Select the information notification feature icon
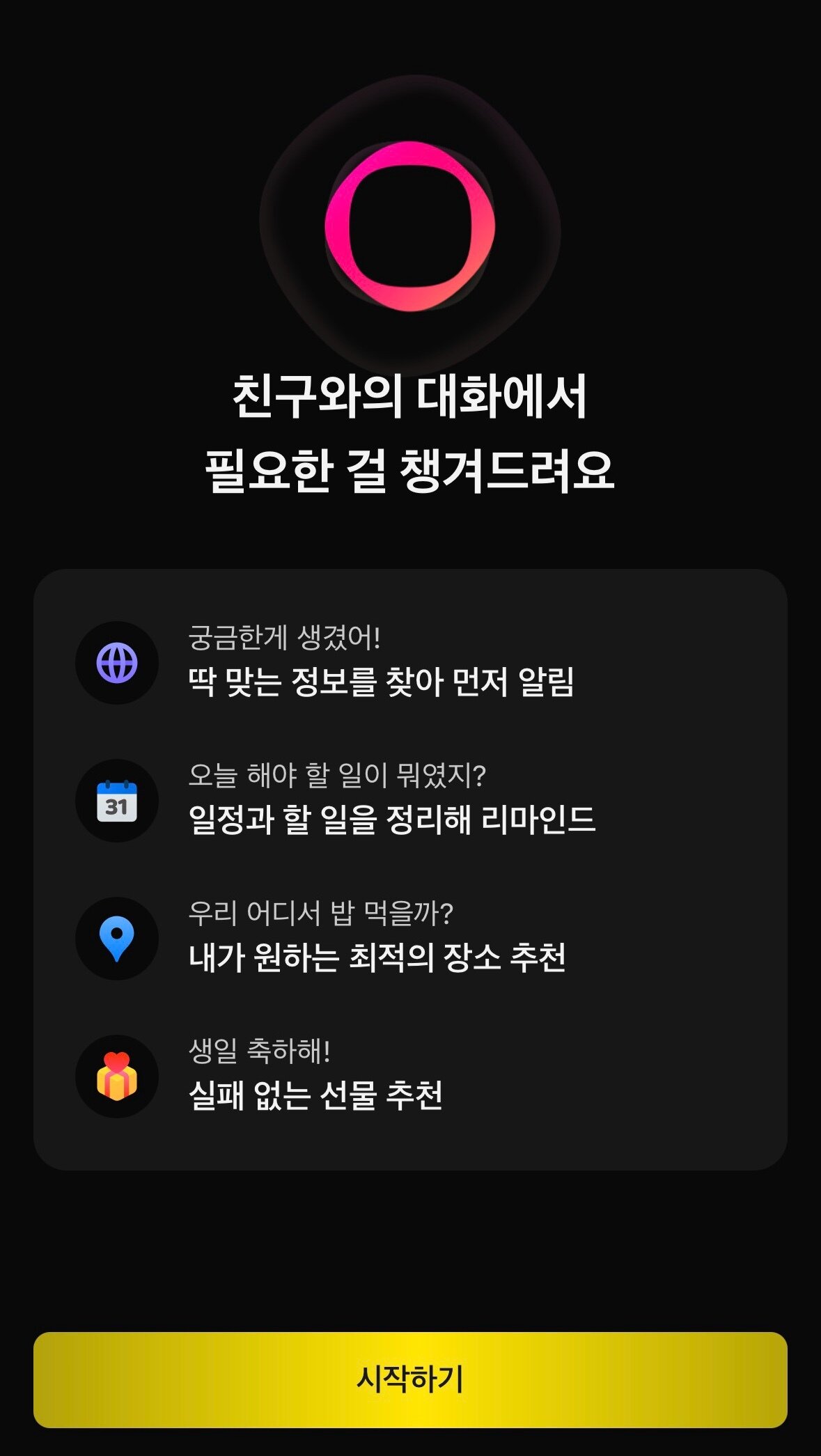The width and height of the screenshot is (821, 1456). pos(116,662)
